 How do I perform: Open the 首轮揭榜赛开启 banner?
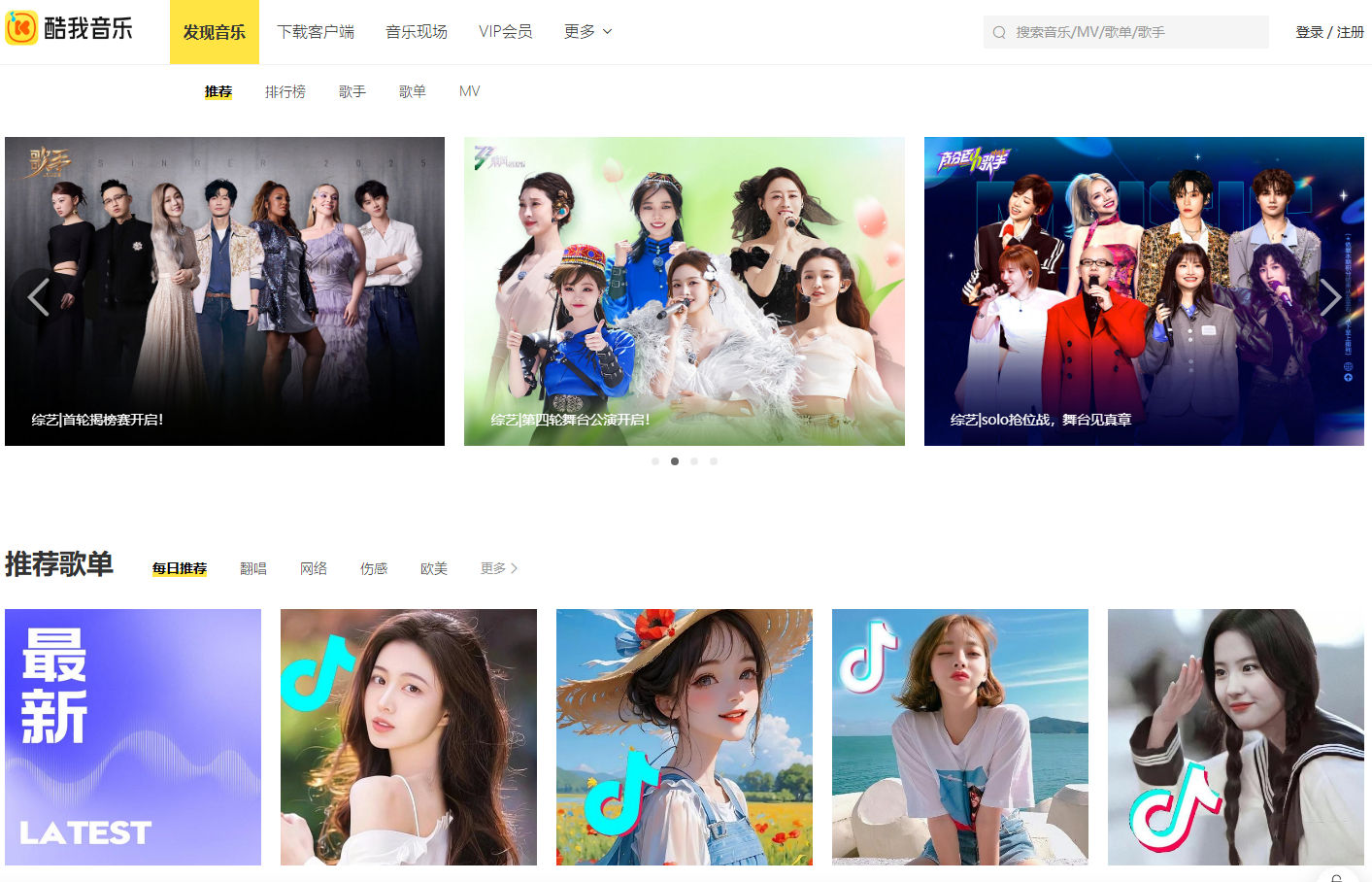224,291
